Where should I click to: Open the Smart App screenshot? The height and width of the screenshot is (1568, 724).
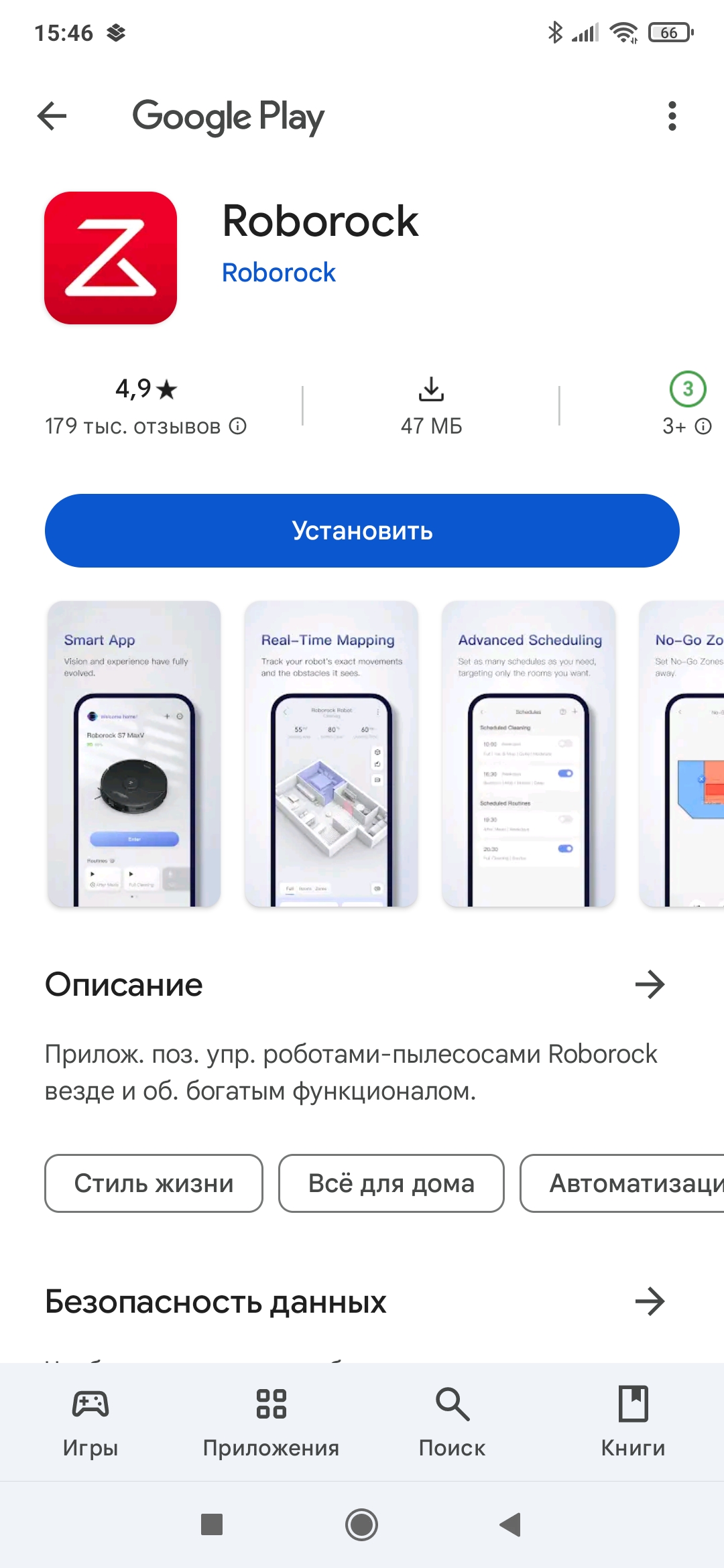tap(134, 754)
